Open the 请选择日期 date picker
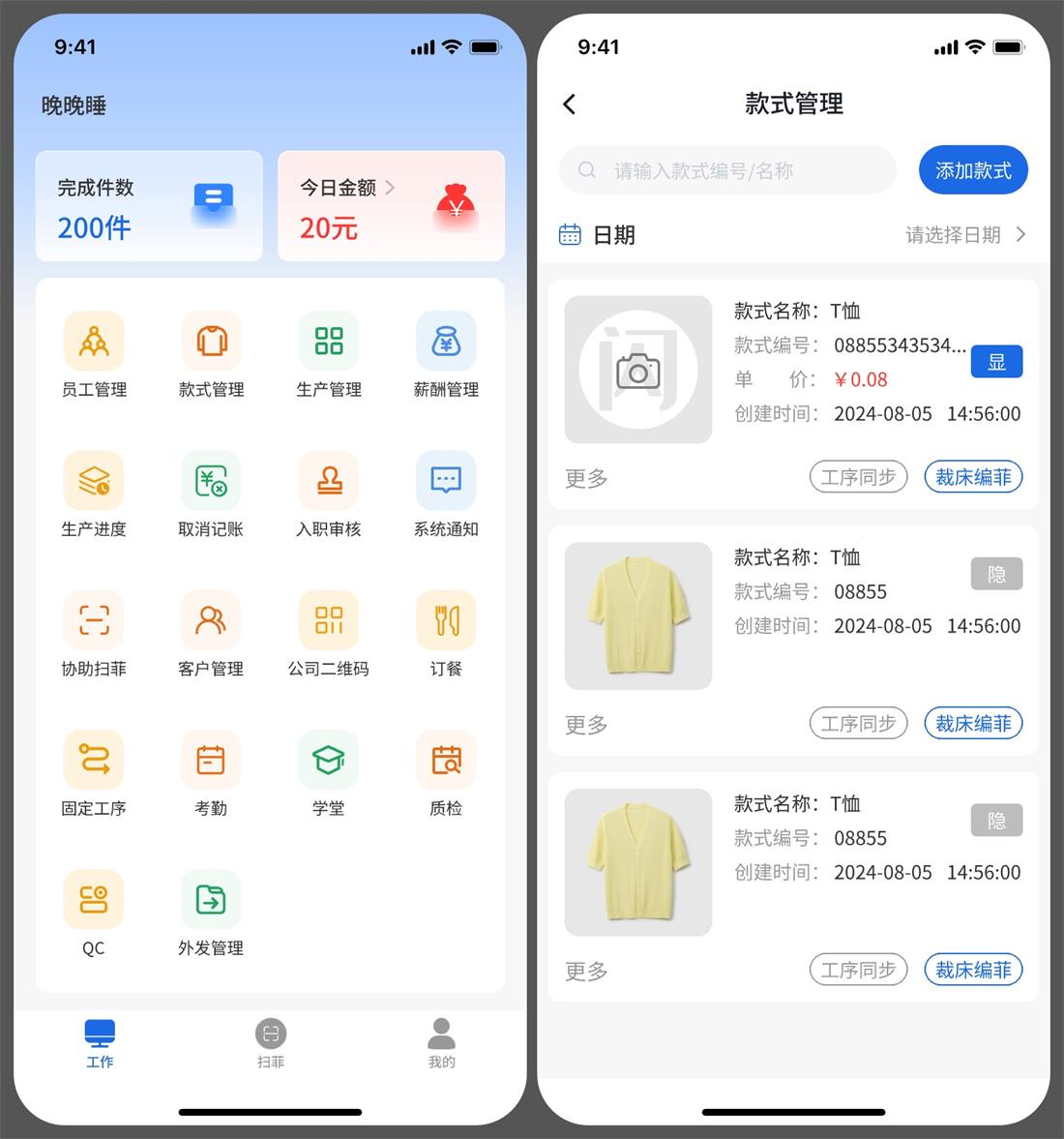1064x1139 pixels. [963, 235]
